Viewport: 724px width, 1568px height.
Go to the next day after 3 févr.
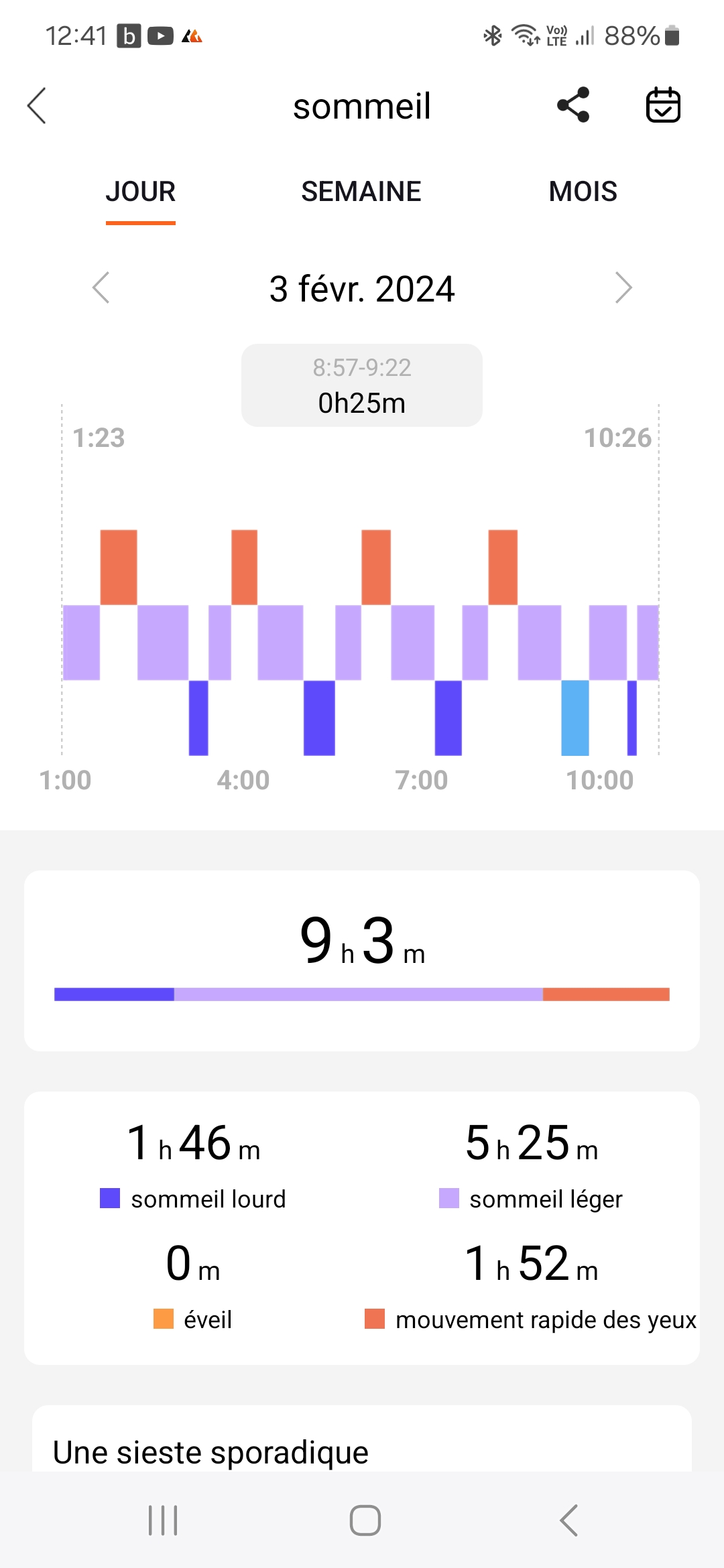[x=623, y=288]
